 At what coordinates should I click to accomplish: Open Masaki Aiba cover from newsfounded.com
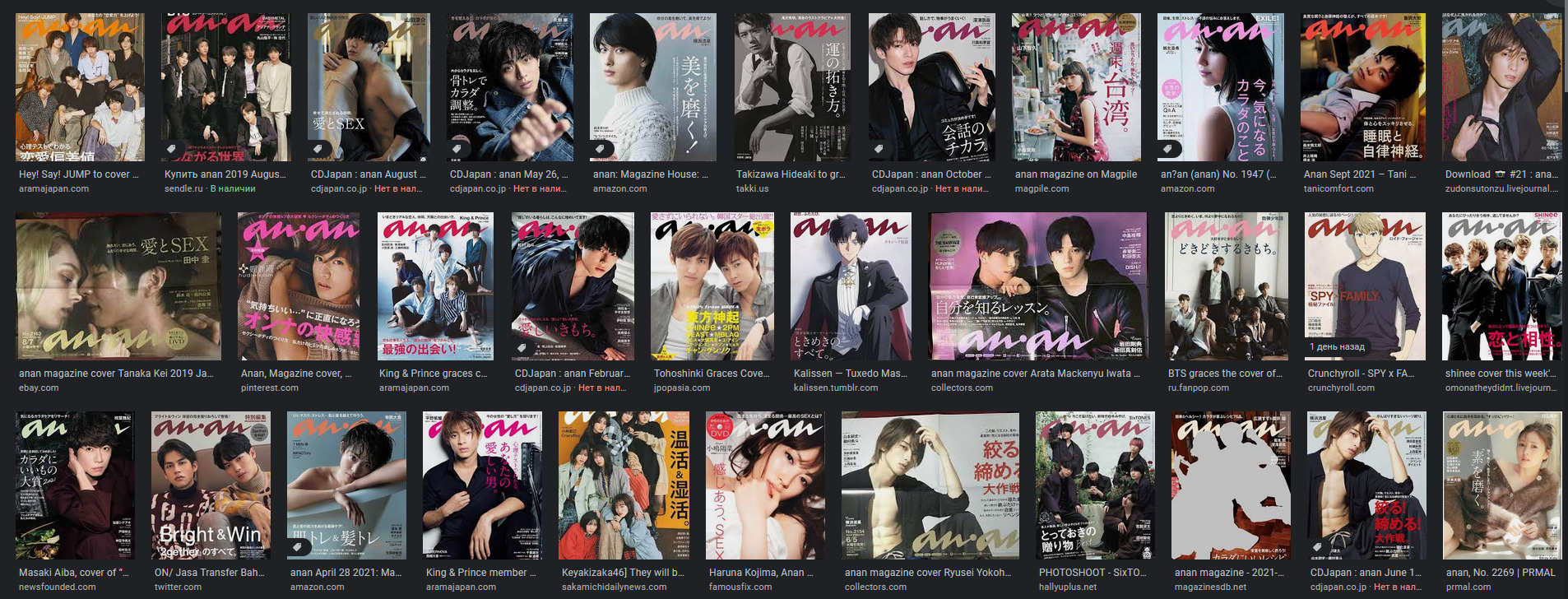pyautogui.click(x=75, y=485)
